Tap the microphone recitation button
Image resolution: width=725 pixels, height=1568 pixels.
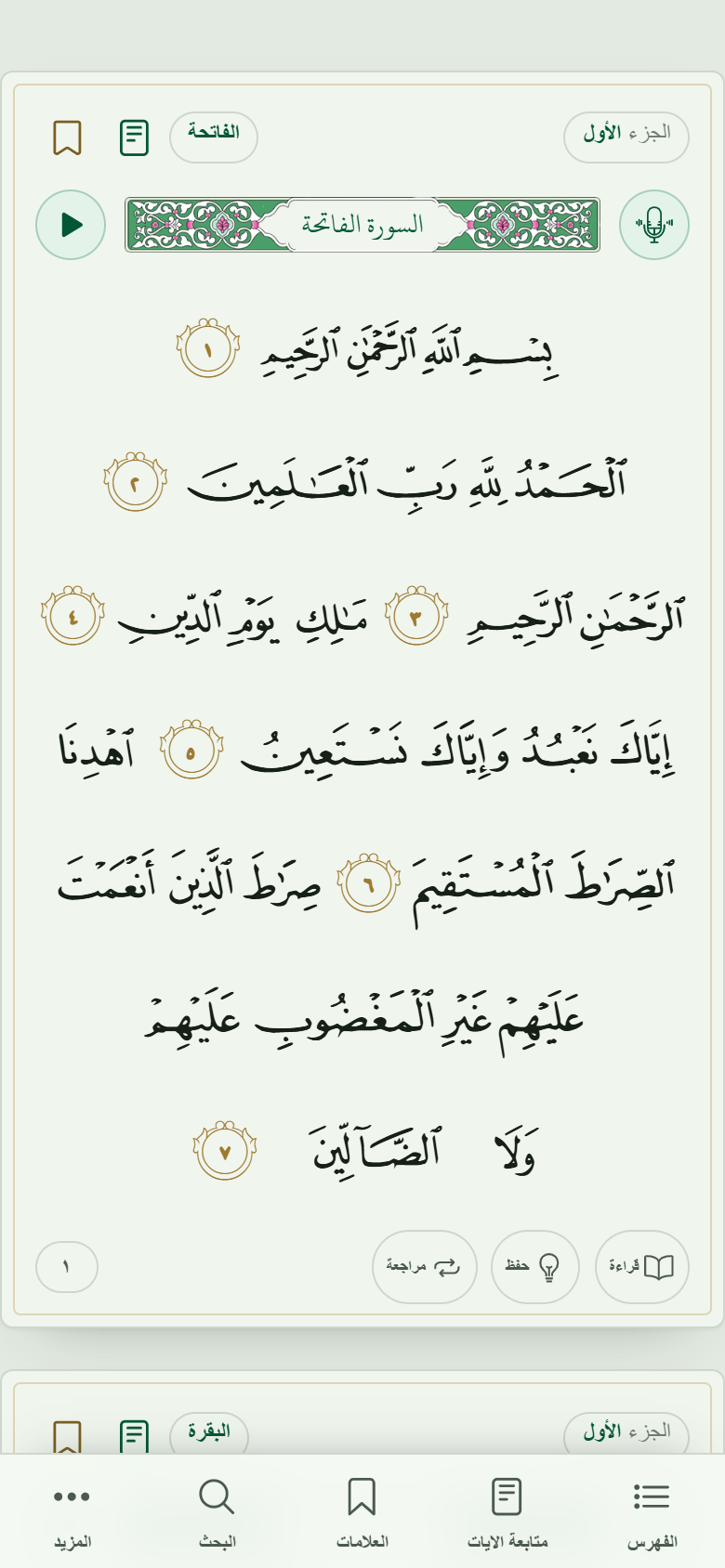[654, 225]
